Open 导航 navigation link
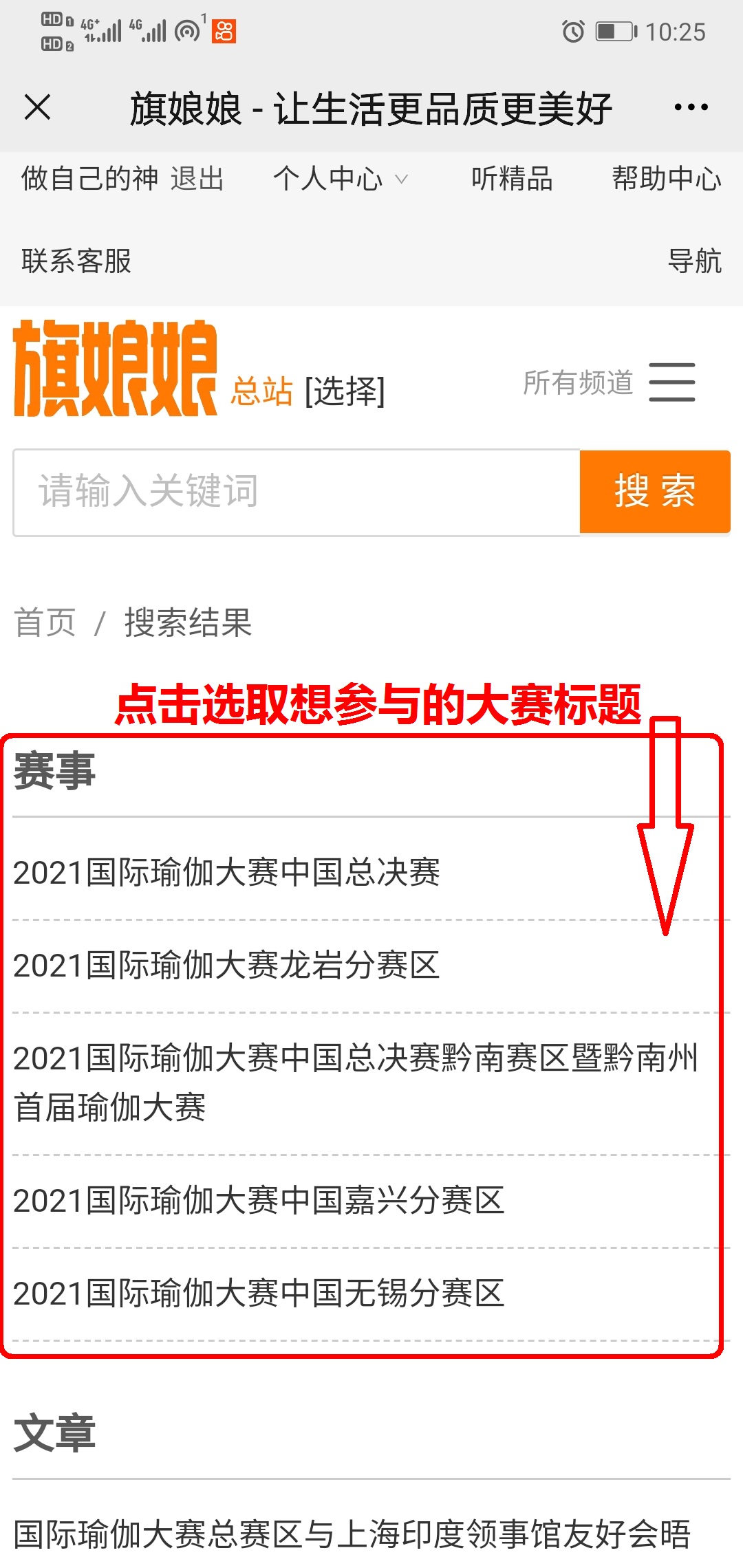The image size is (743, 1568). [694, 261]
